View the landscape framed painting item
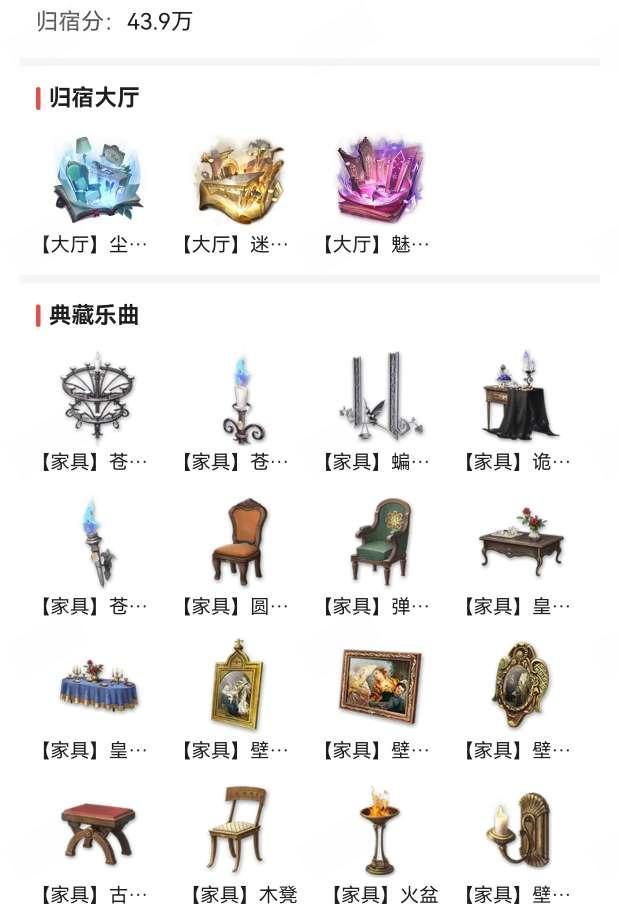The height and width of the screenshot is (919, 618). [x=379, y=687]
